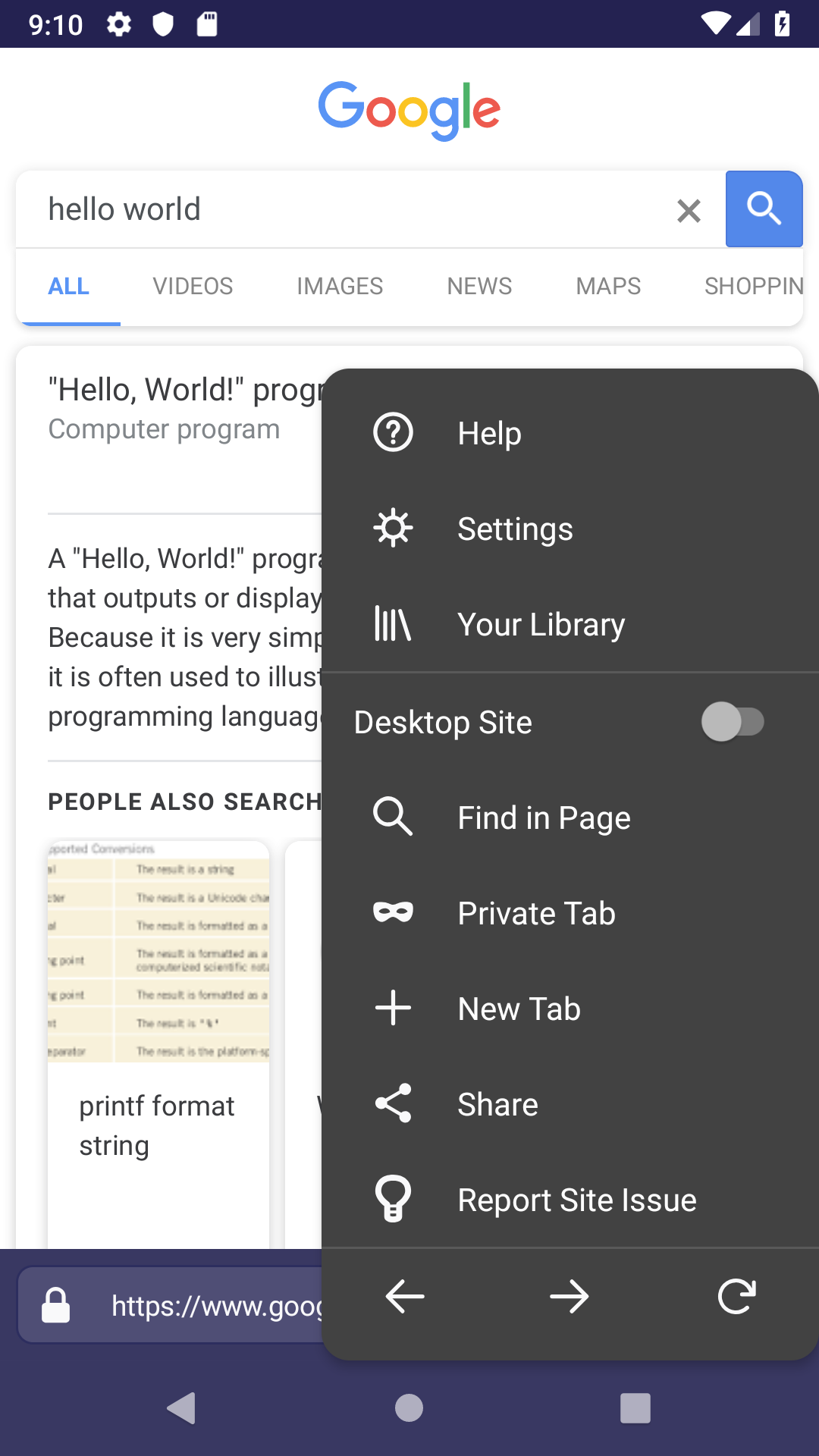Tap the blue search magnifier button
The image size is (819, 1456).
(x=764, y=209)
